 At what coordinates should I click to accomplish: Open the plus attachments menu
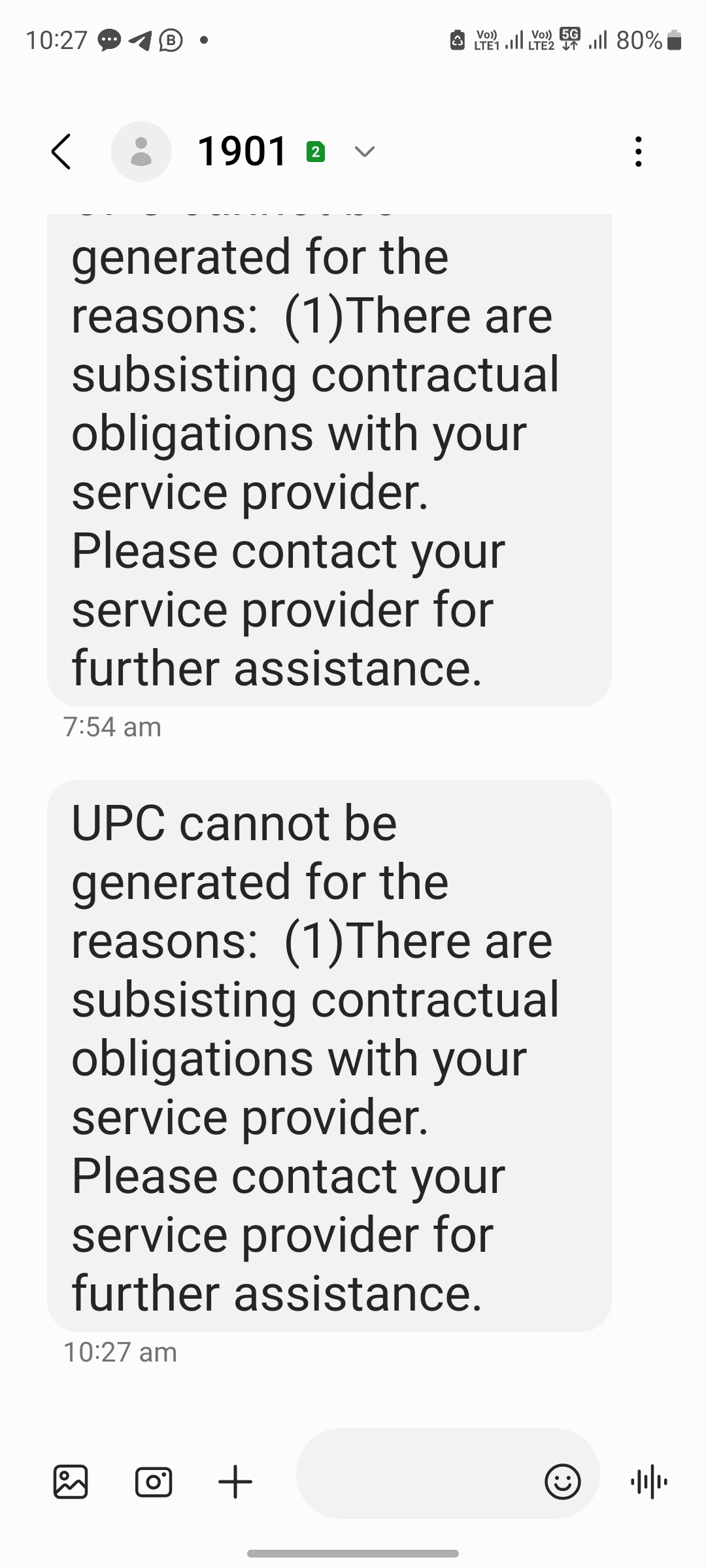click(235, 1481)
